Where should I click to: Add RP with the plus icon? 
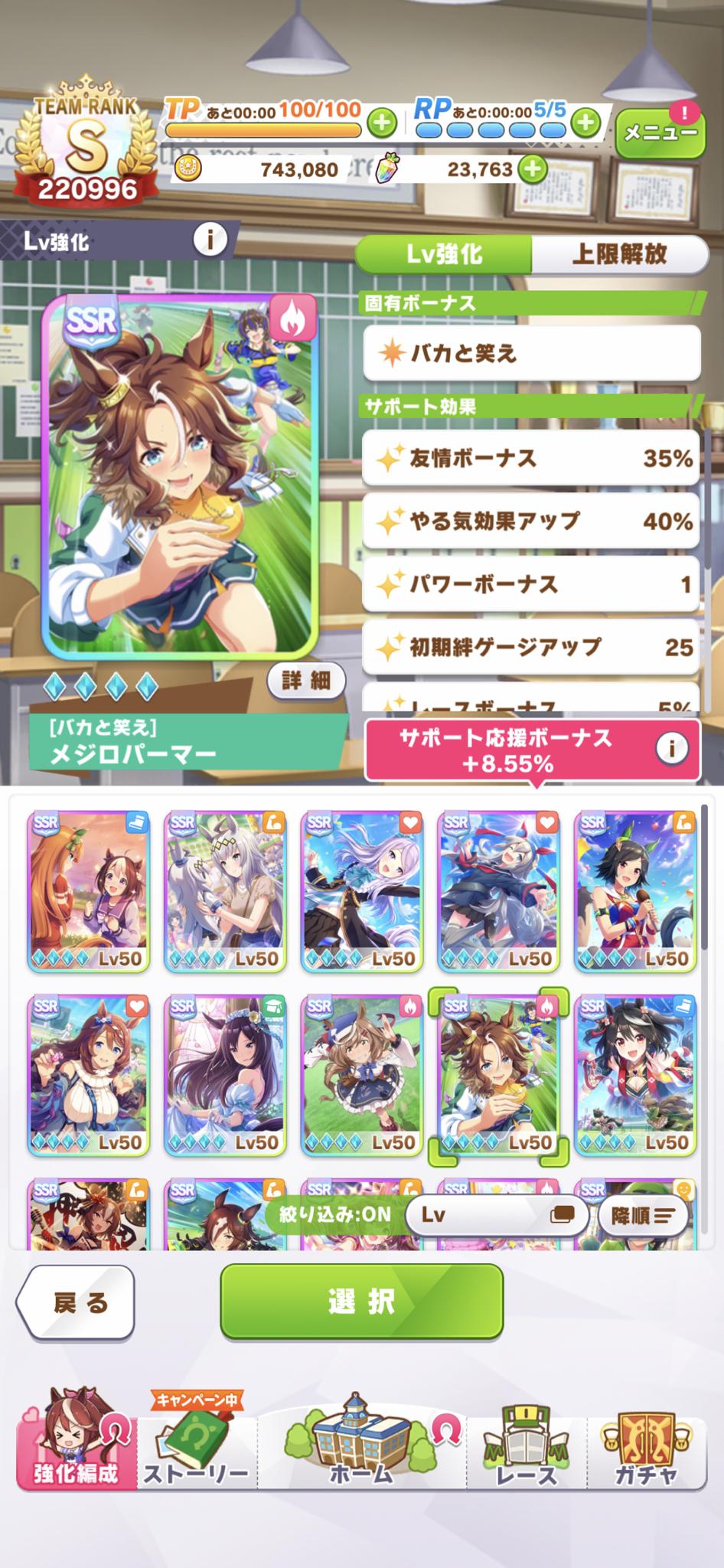click(x=585, y=122)
